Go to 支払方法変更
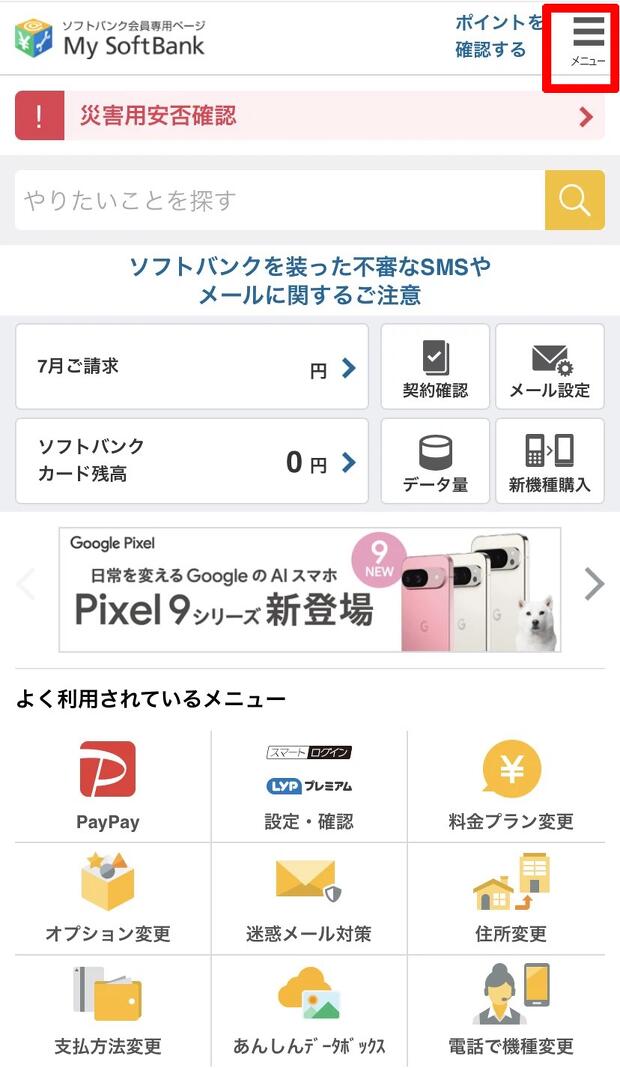620x1068 pixels. [108, 1010]
